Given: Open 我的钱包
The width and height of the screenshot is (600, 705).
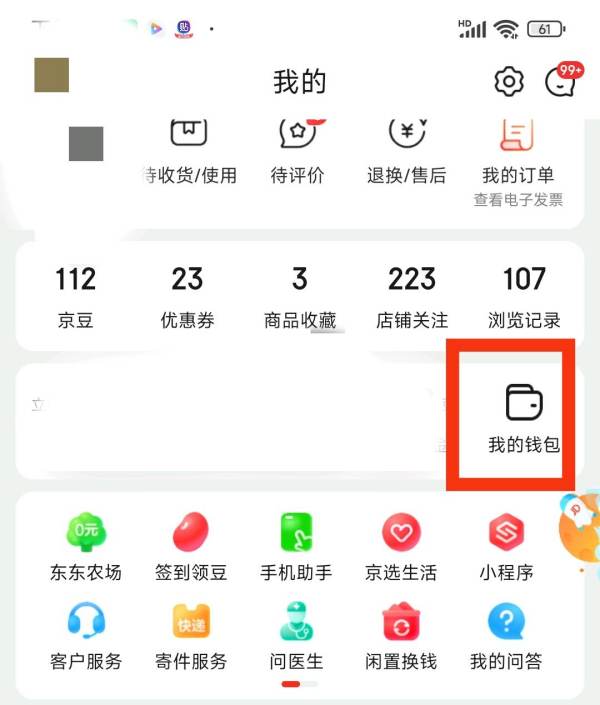Looking at the screenshot, I should 524,418.
